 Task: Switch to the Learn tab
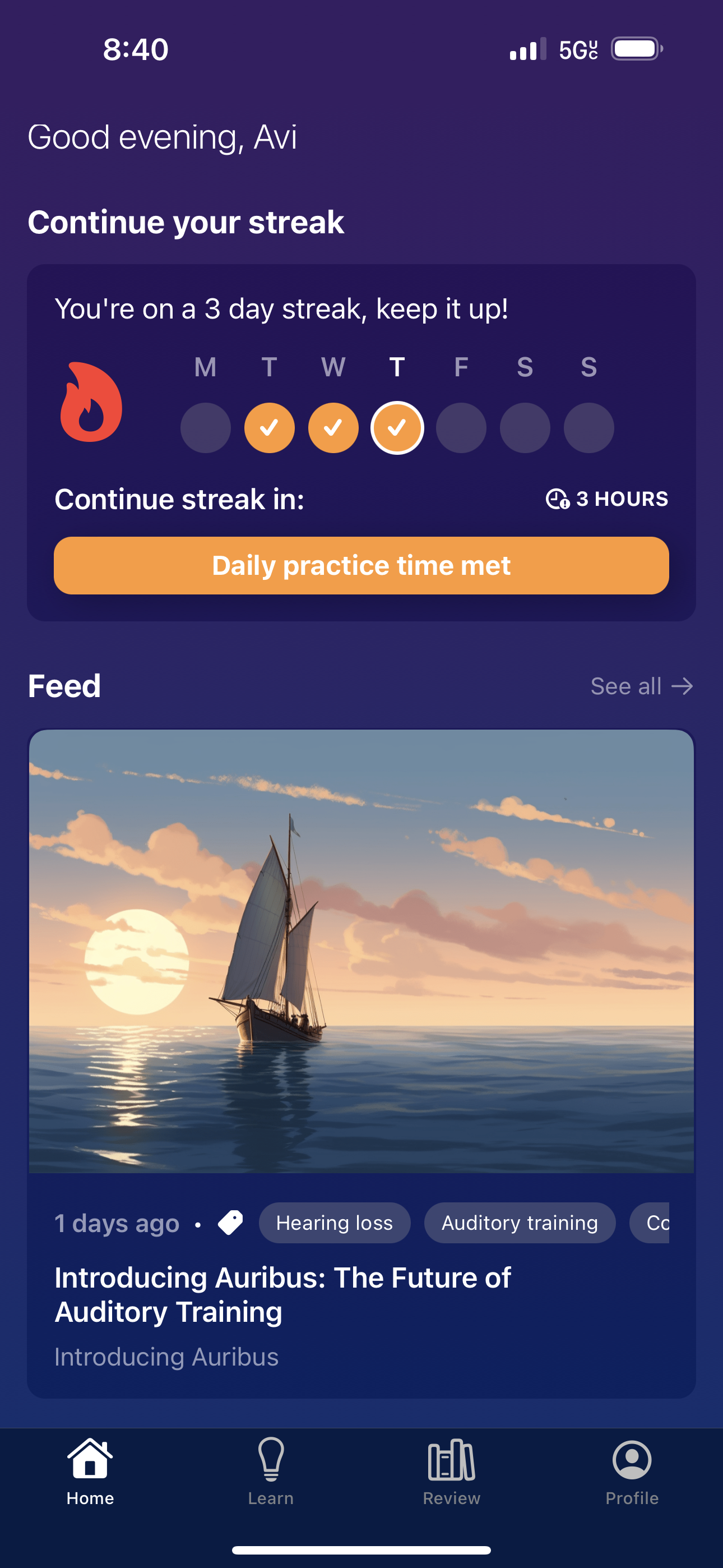(271, 1471)
